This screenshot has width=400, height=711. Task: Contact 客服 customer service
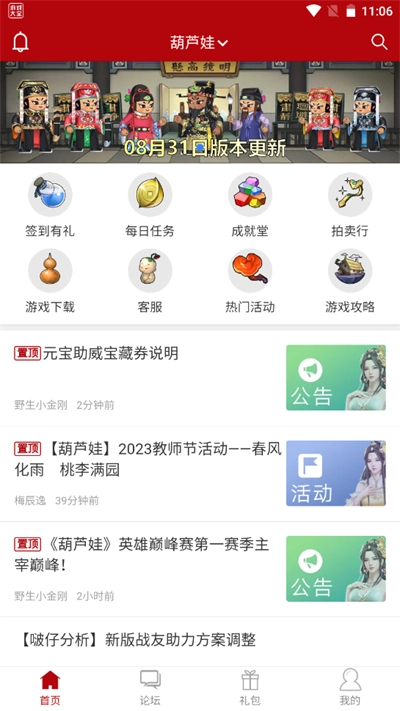150,281
